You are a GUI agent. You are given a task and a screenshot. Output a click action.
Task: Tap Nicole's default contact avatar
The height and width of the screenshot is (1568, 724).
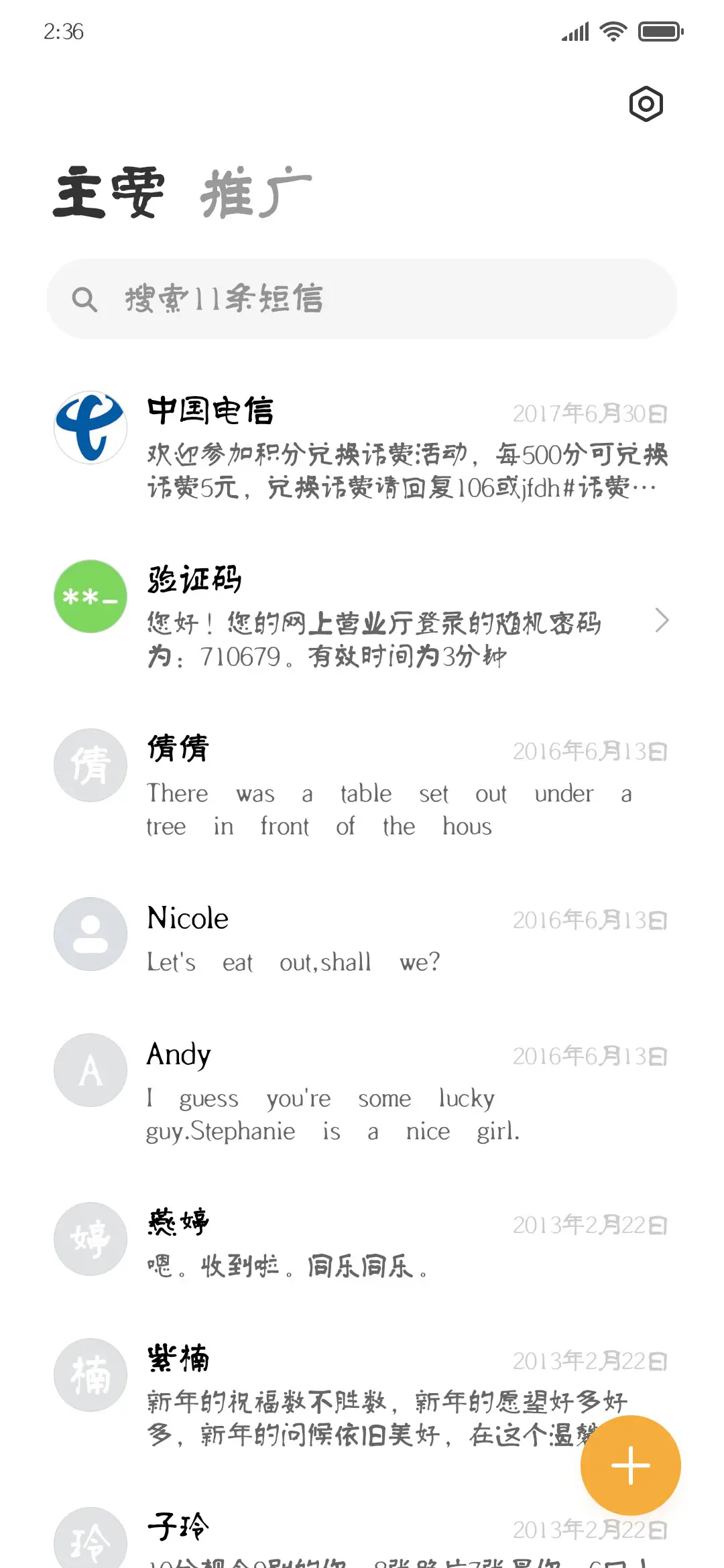(x=90, y=934)
